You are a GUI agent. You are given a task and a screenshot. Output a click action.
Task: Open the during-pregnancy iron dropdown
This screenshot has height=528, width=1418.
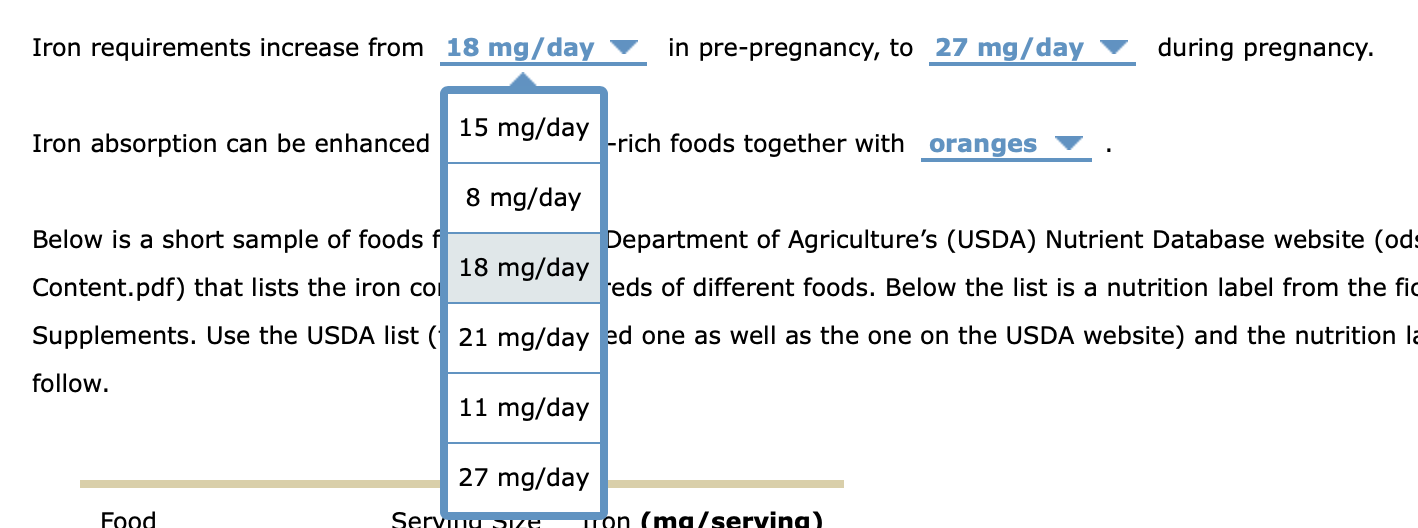(x=1031, y=48)
